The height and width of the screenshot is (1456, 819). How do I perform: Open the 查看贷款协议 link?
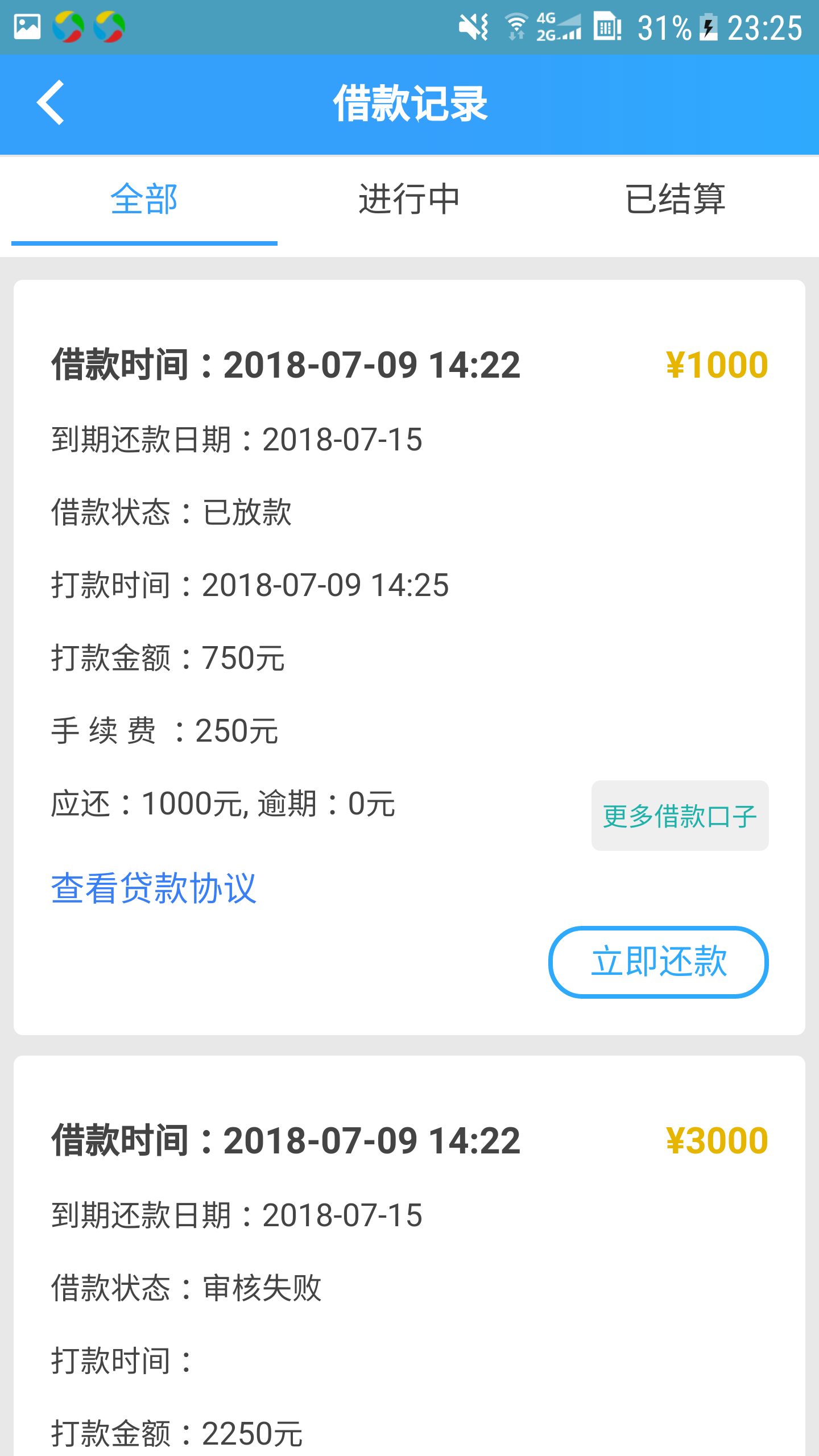pyautogui.click(x=154, y=888)
